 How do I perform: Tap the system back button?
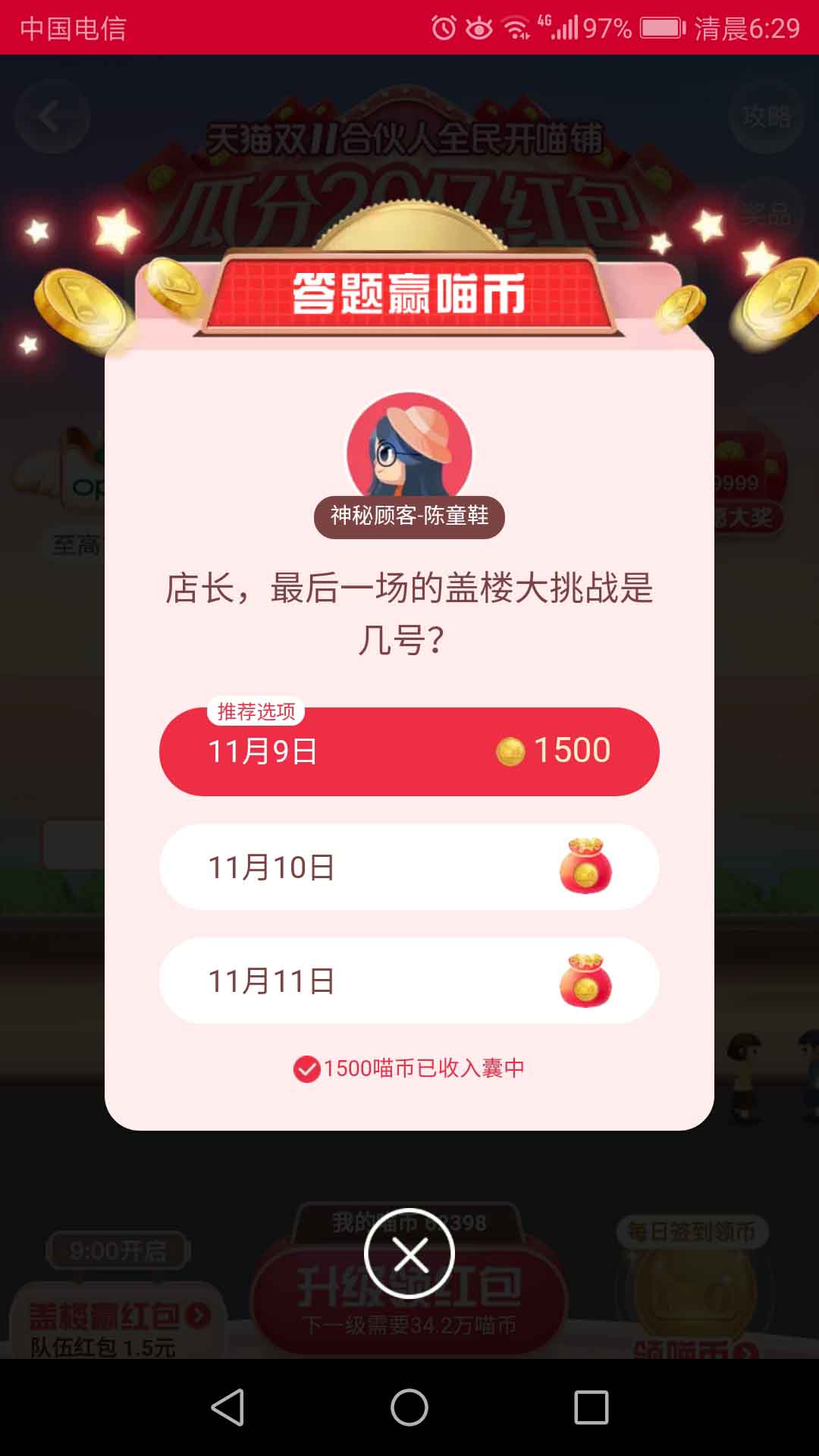pos(227,1407)
